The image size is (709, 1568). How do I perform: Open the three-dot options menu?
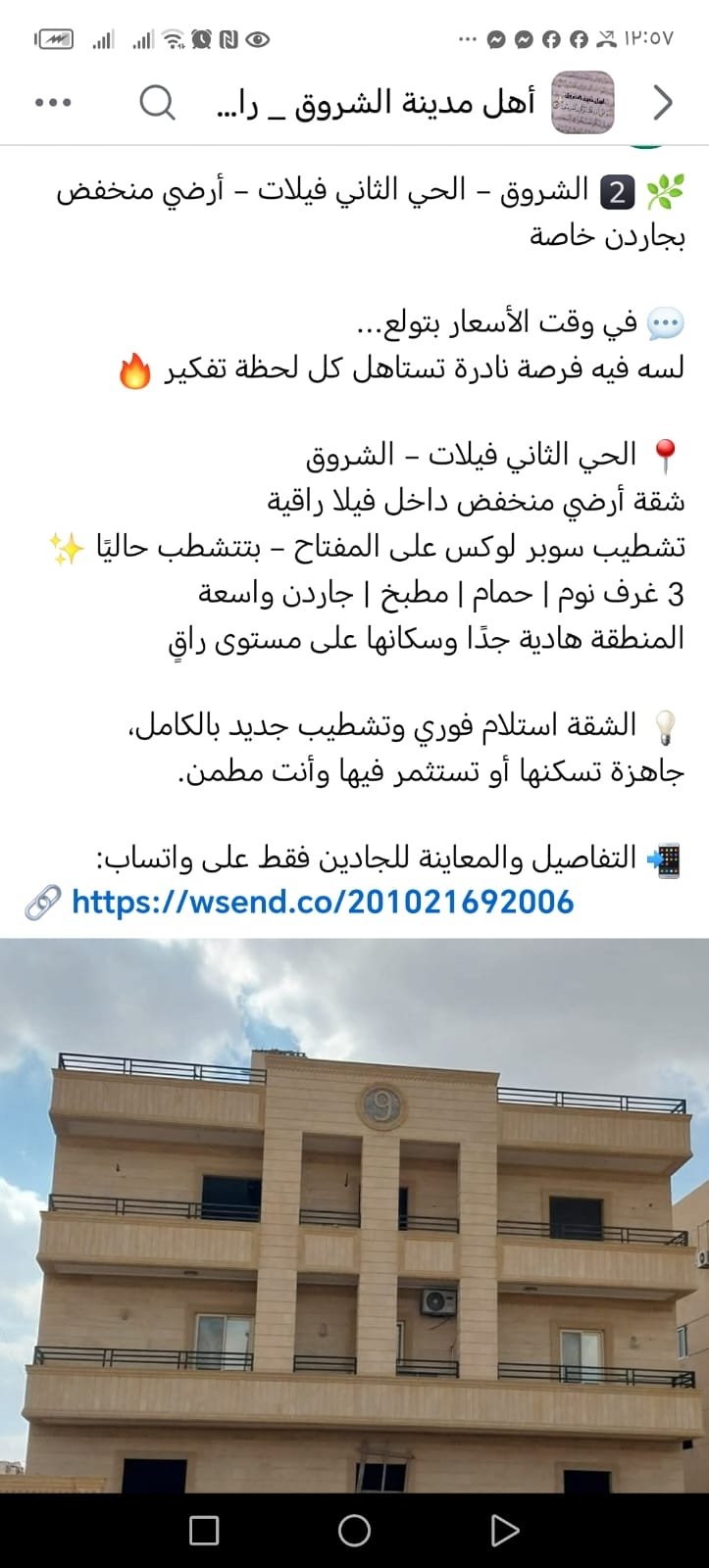click(x=54, y=102)
